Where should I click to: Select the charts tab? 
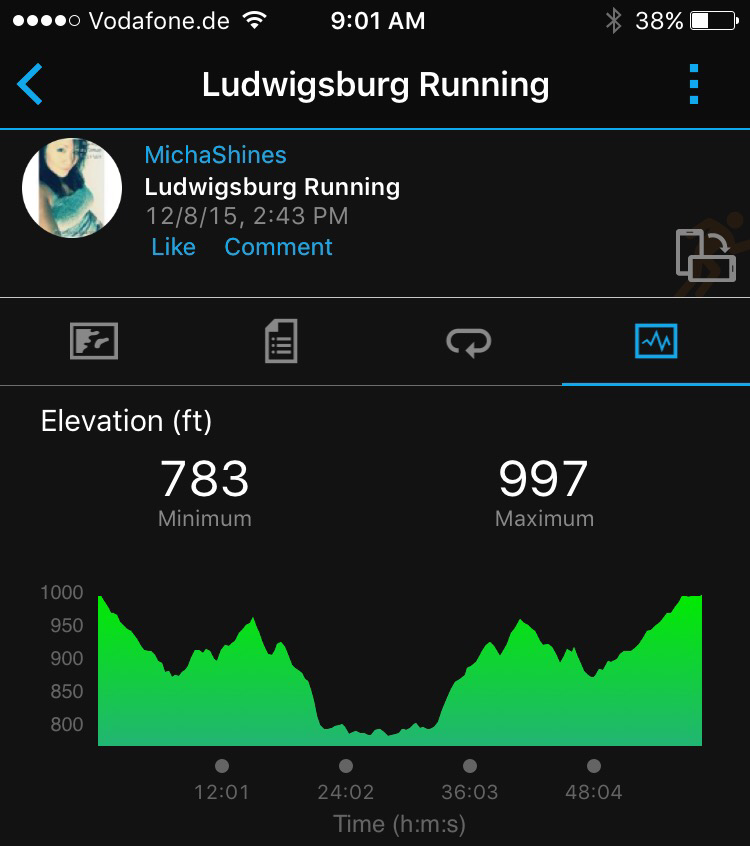(x=656, y=342)
